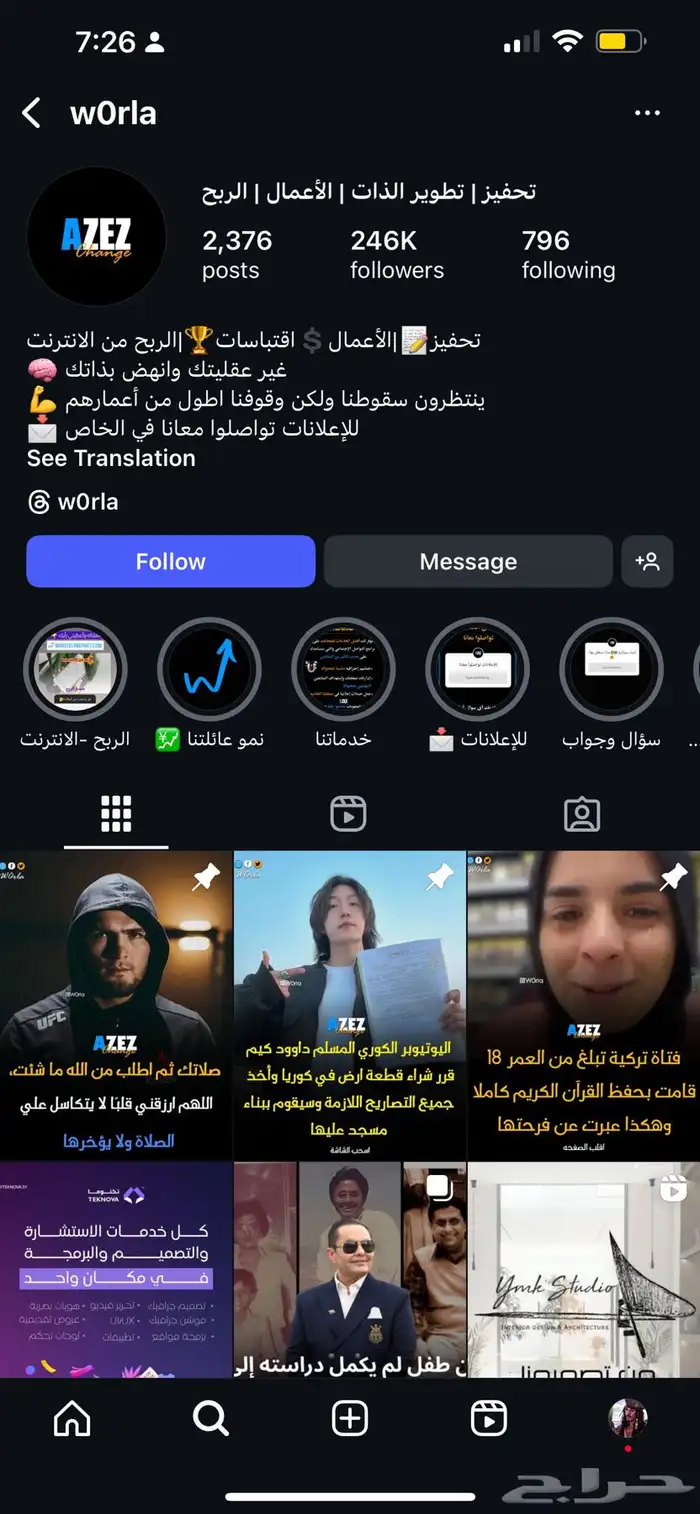The image size is (700, 1514).
Task: Open the سؤال وجواب story highlight
Action: pos(611,670)
